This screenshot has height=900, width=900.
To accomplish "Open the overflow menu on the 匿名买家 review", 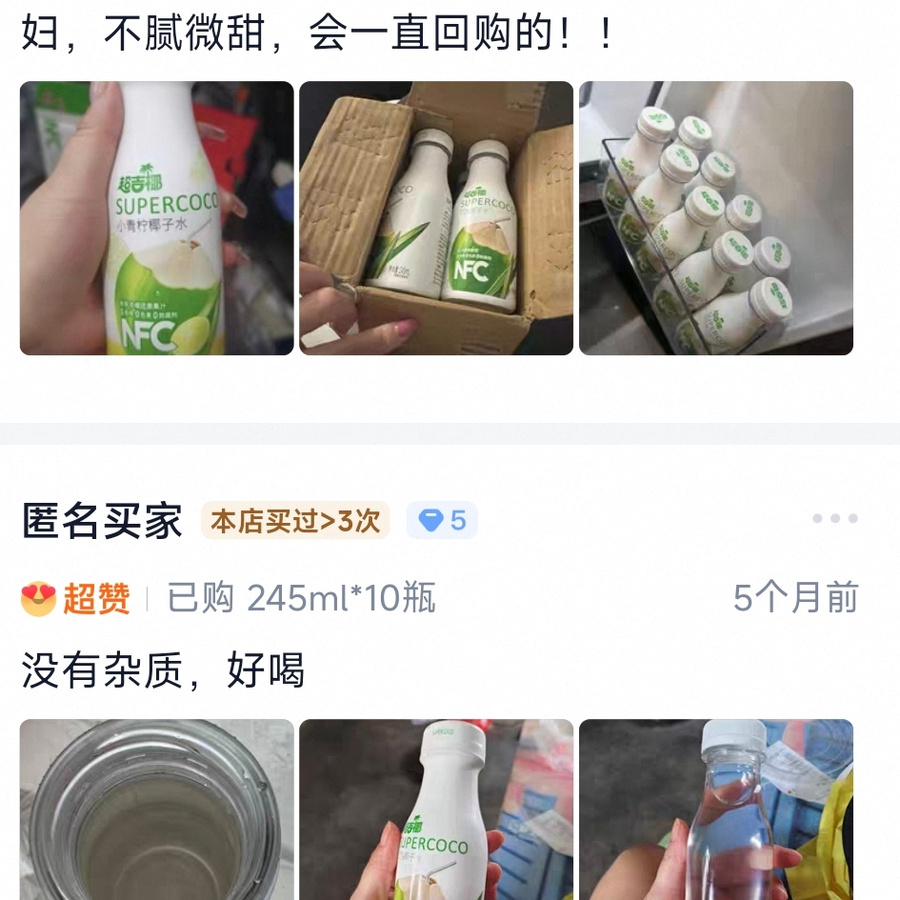I will (834, 519).
